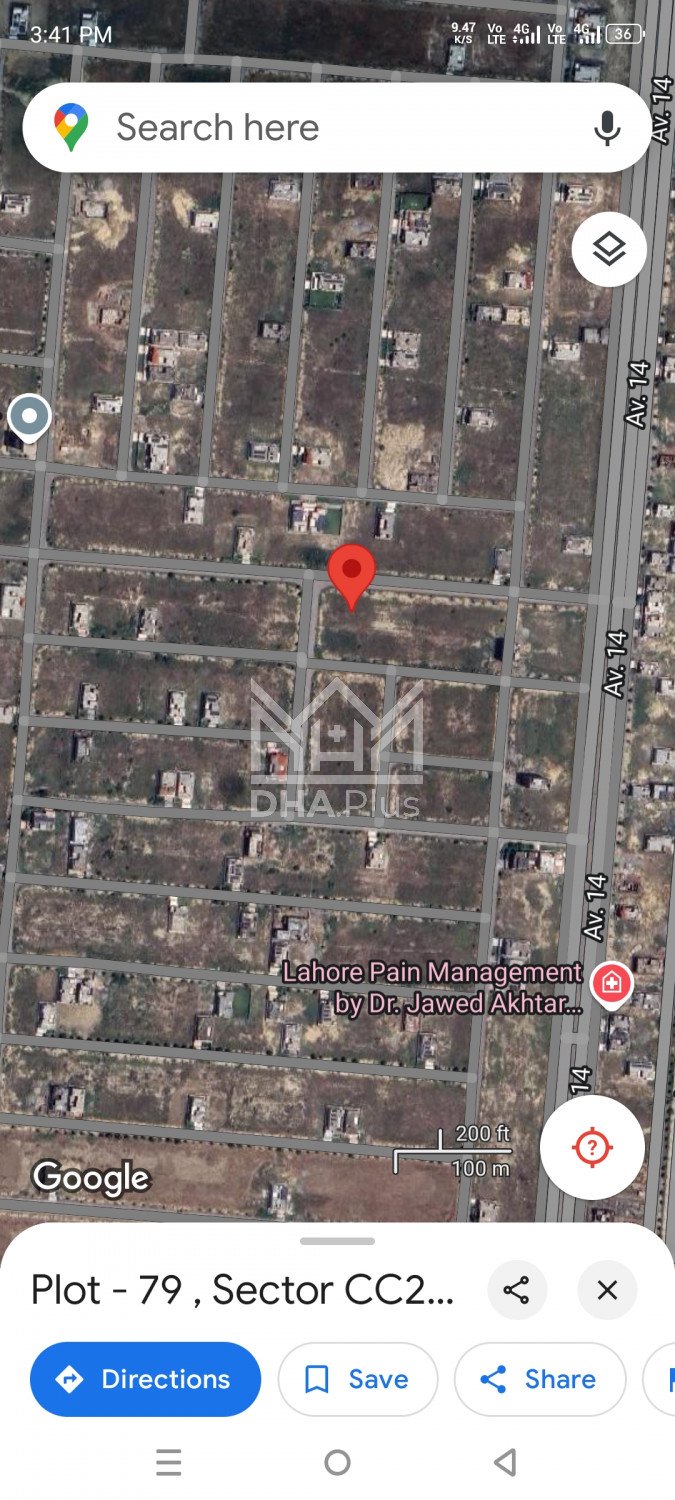
Task: Open Lahore Pain Management place marker
Action: coord(611,984)
